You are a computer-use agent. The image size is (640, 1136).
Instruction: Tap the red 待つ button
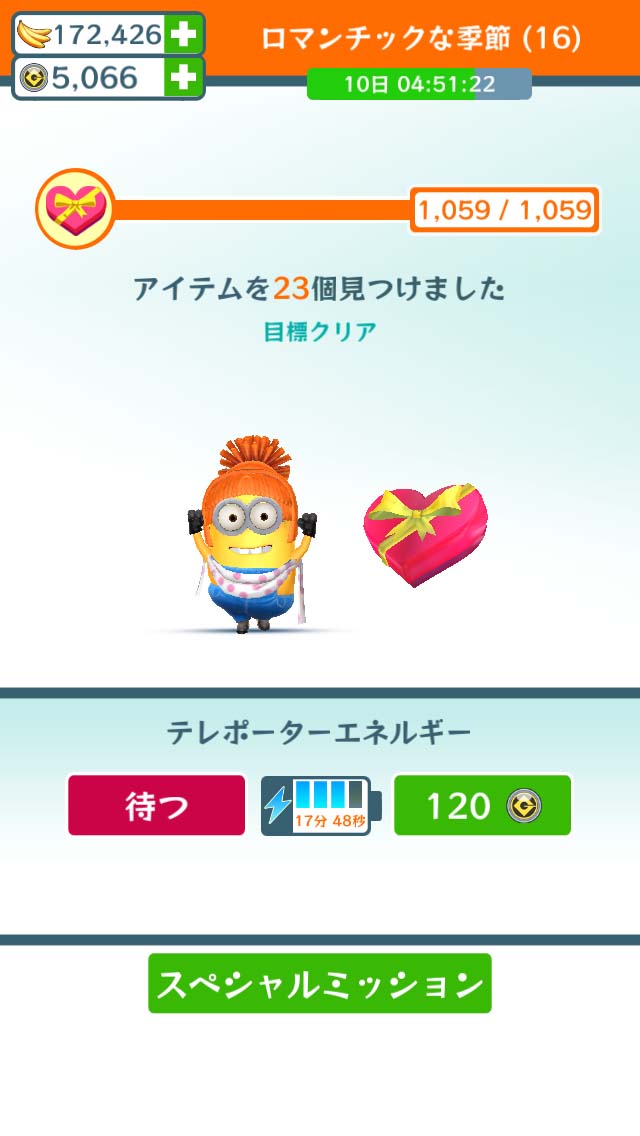[157, 805]
